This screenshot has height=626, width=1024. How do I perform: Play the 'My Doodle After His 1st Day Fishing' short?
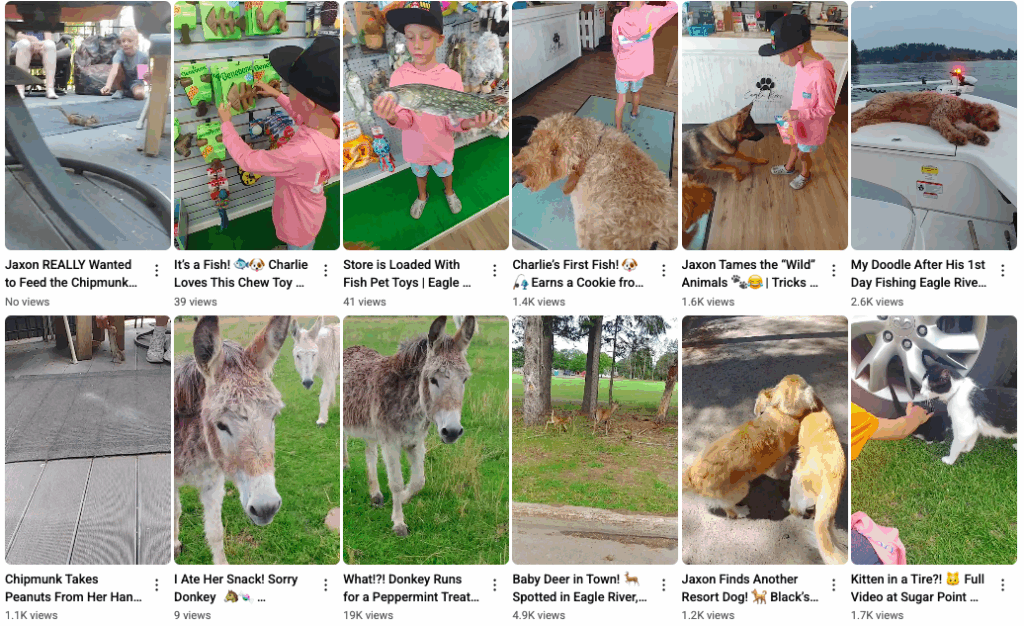(x=933, y=125)
